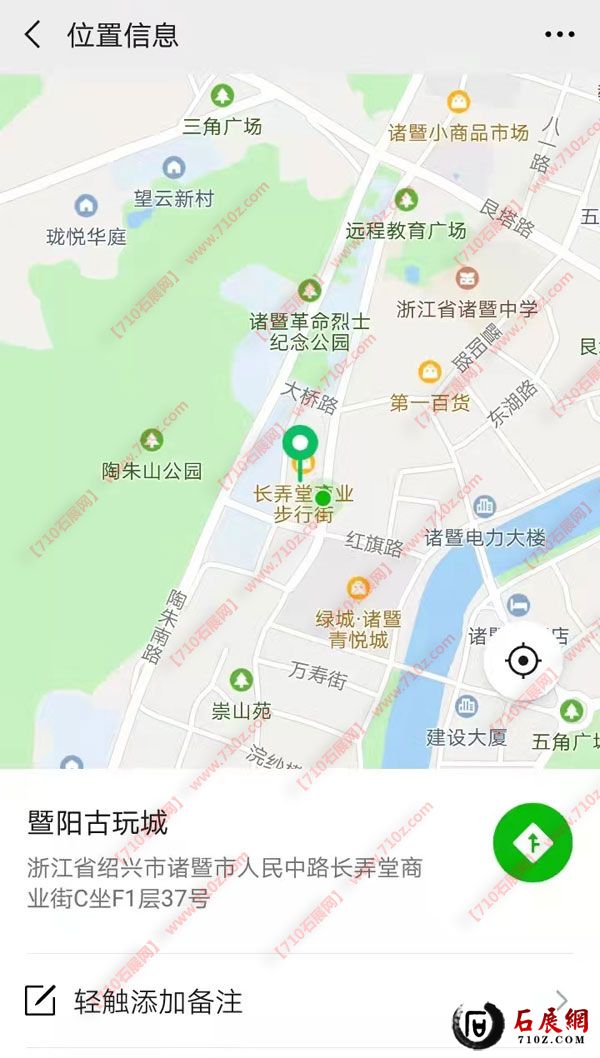Recenter map on my current location
The width and height of the screenshot is (600, 1058).
pos(523,660)
